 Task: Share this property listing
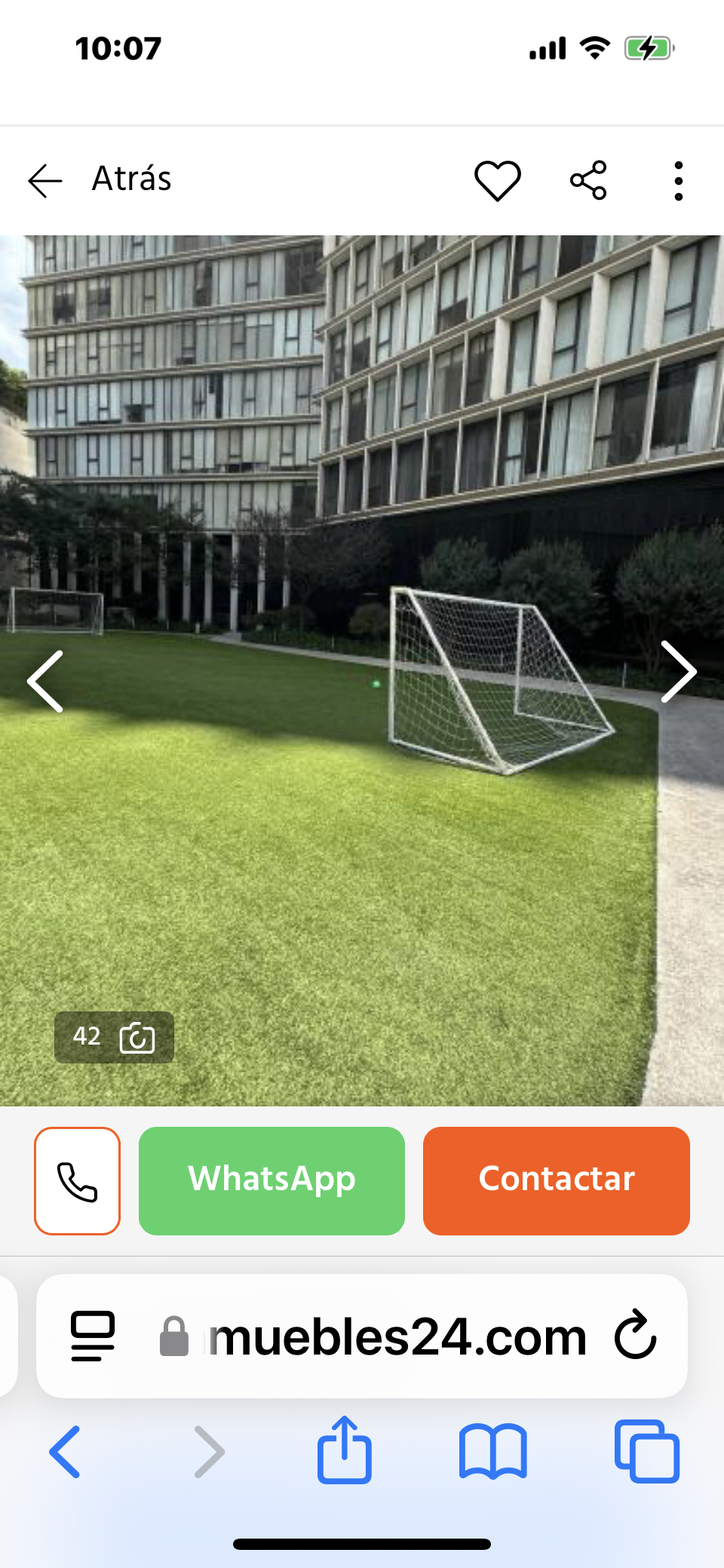tap(588, 181)
